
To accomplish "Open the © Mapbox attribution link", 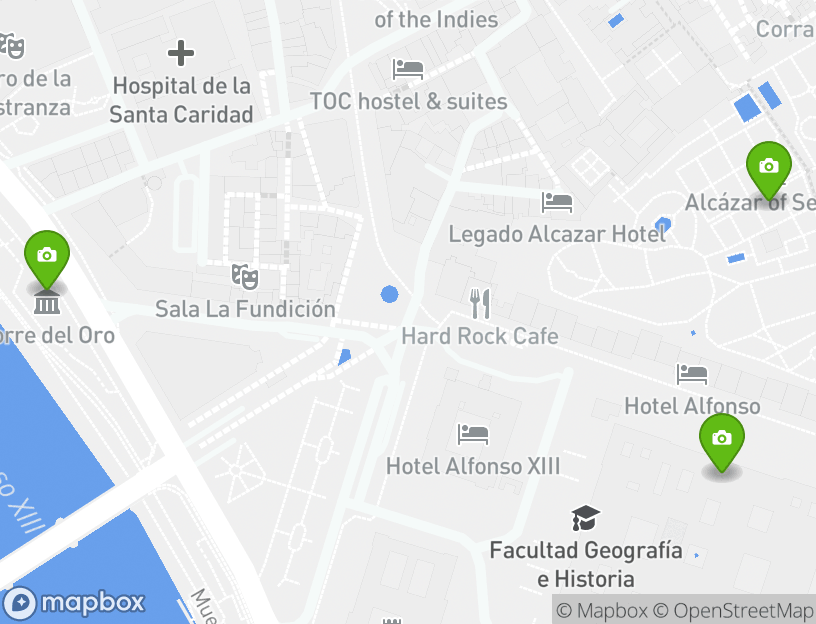I will click(602, 610).
